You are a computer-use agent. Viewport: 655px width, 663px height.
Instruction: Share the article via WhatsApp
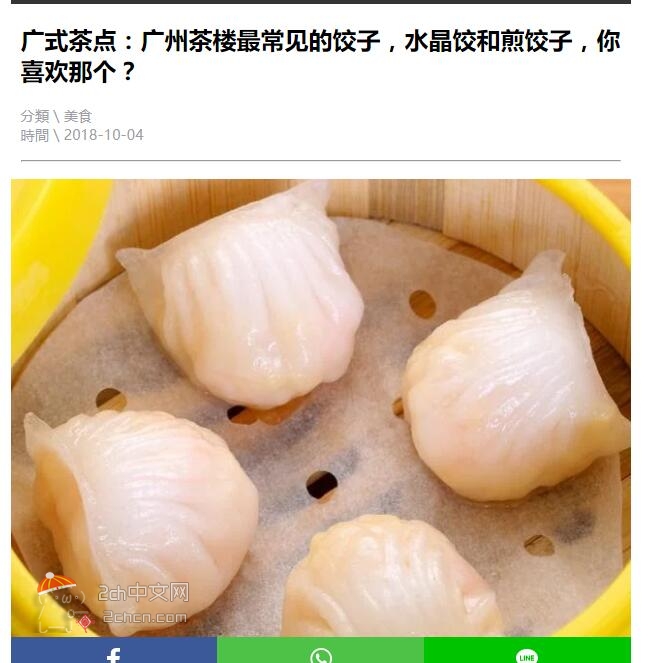click(x=320, y=652)
